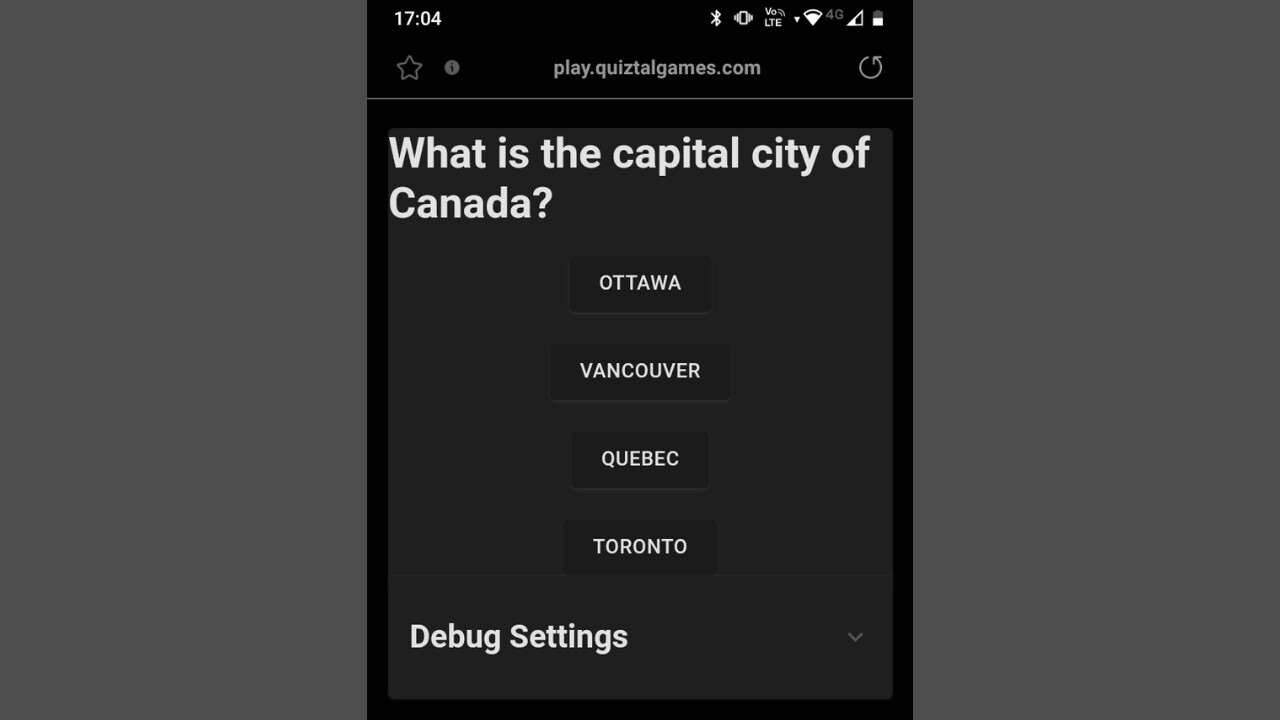Reload the page
The height and width of the screenshot is (720, 1280).
coord(870,67)
